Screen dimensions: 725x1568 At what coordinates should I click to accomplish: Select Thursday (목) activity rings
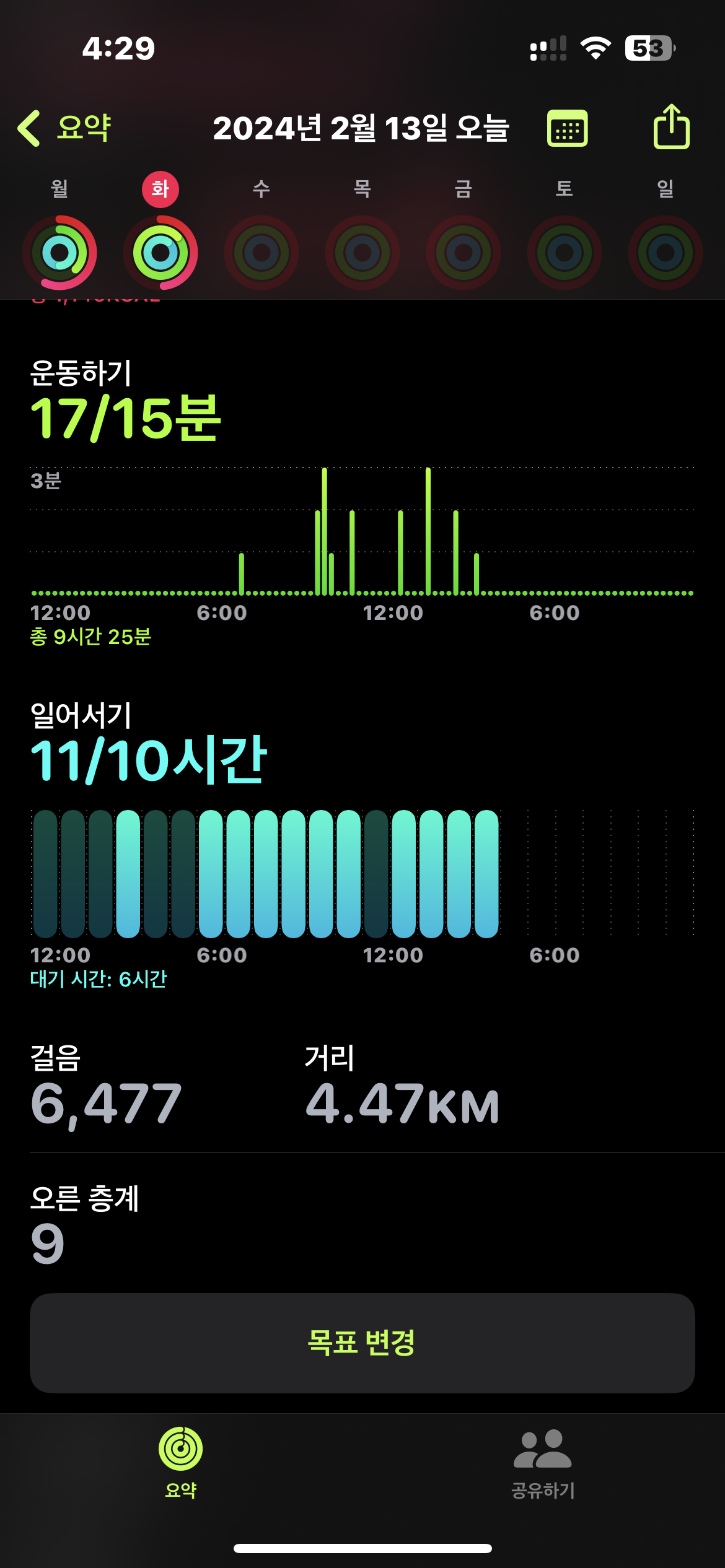click(x=362, y=252)
